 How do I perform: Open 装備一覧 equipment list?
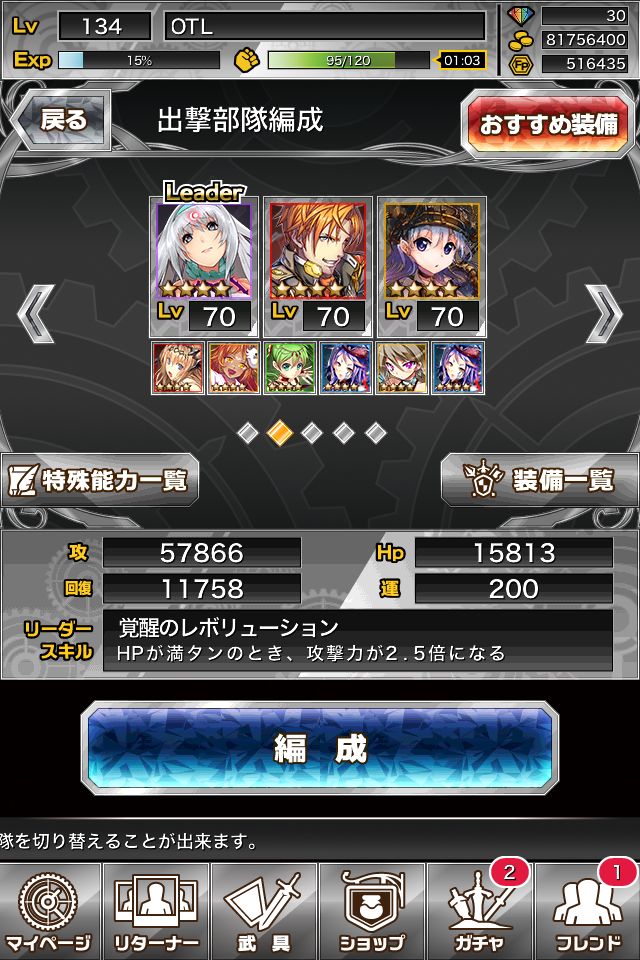click(540, 480)
